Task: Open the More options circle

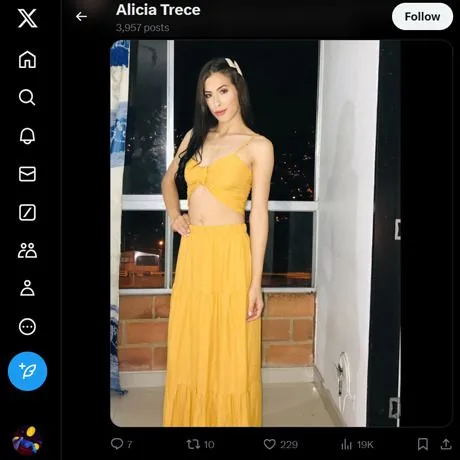Action: [27, 327]
